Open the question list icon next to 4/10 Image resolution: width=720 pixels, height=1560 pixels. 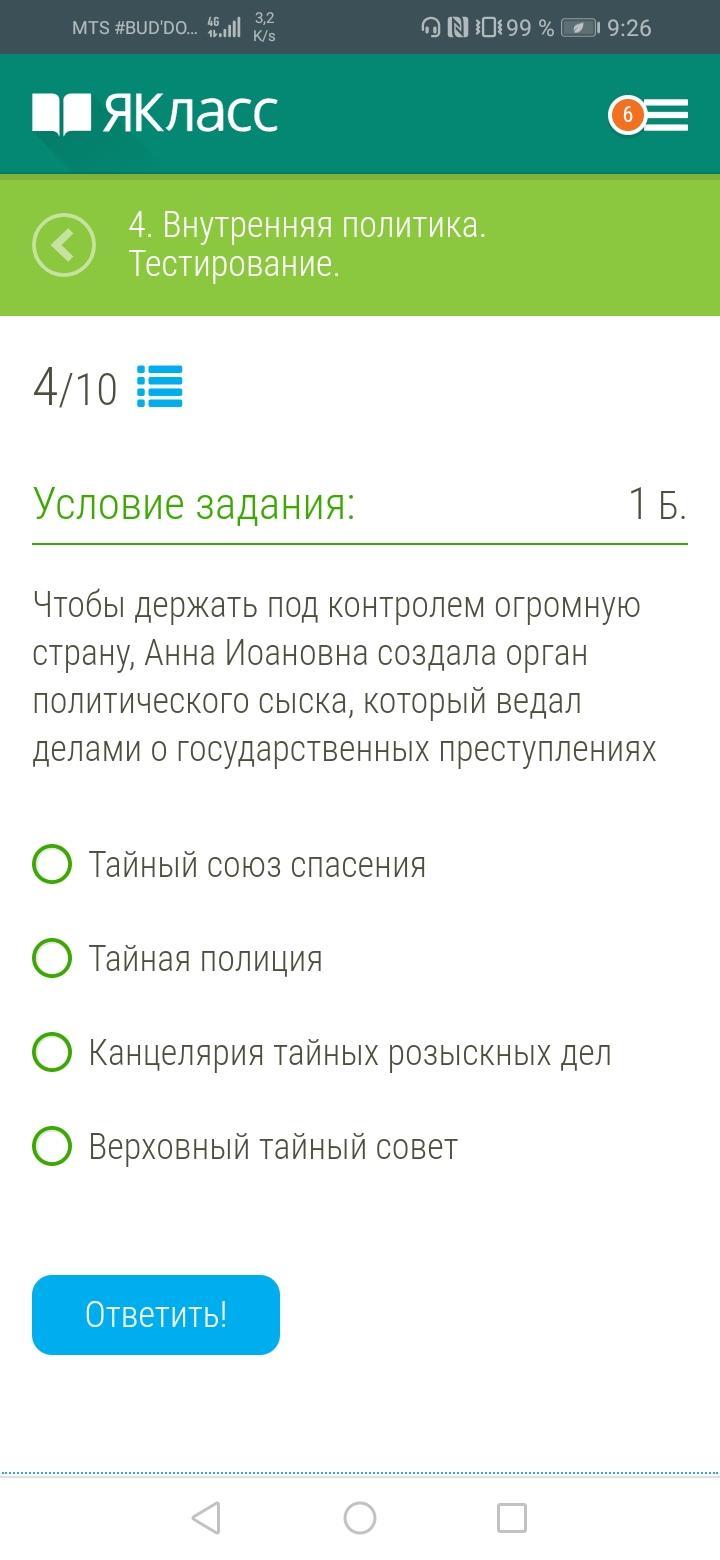pyautogui.click(x=160, y=387)
